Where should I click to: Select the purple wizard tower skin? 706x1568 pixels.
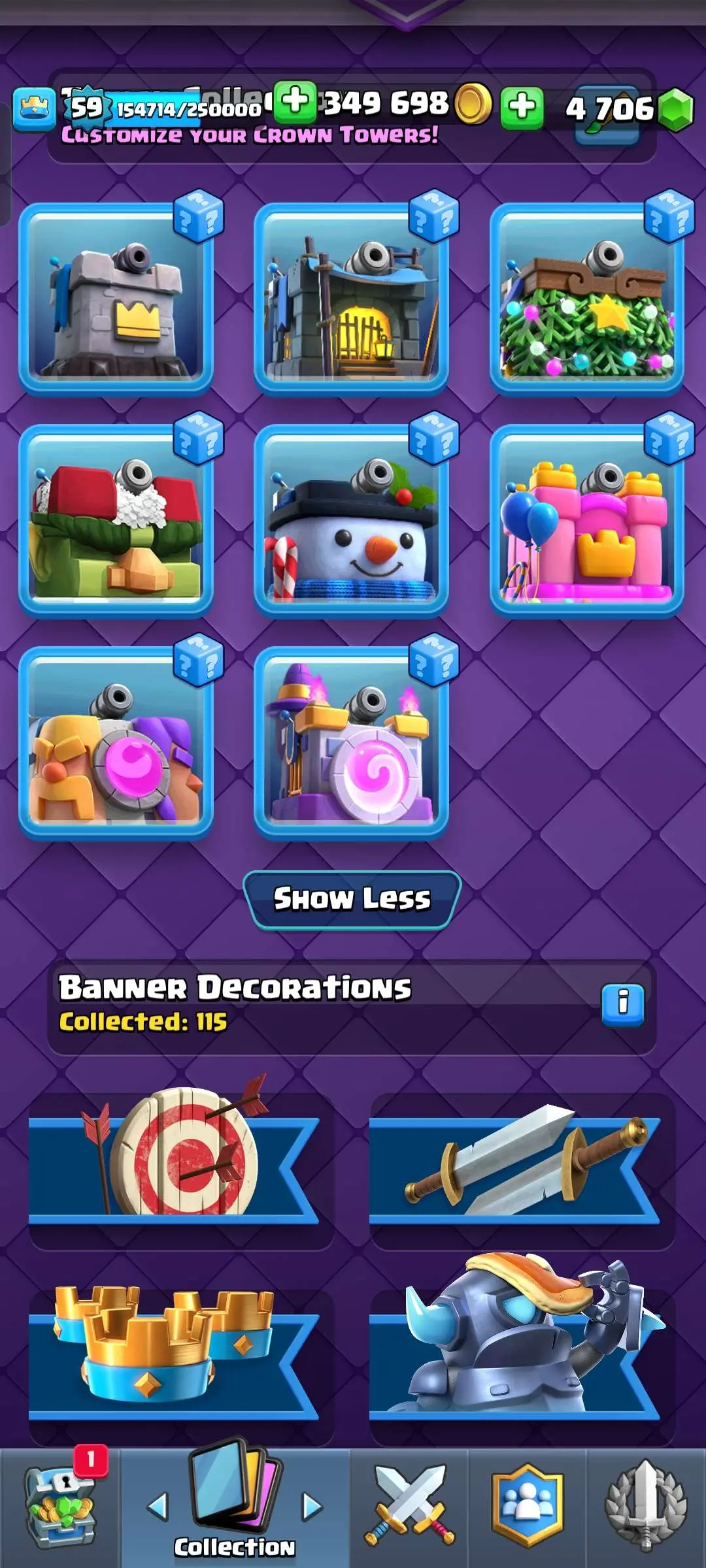(x=351, y=742)
